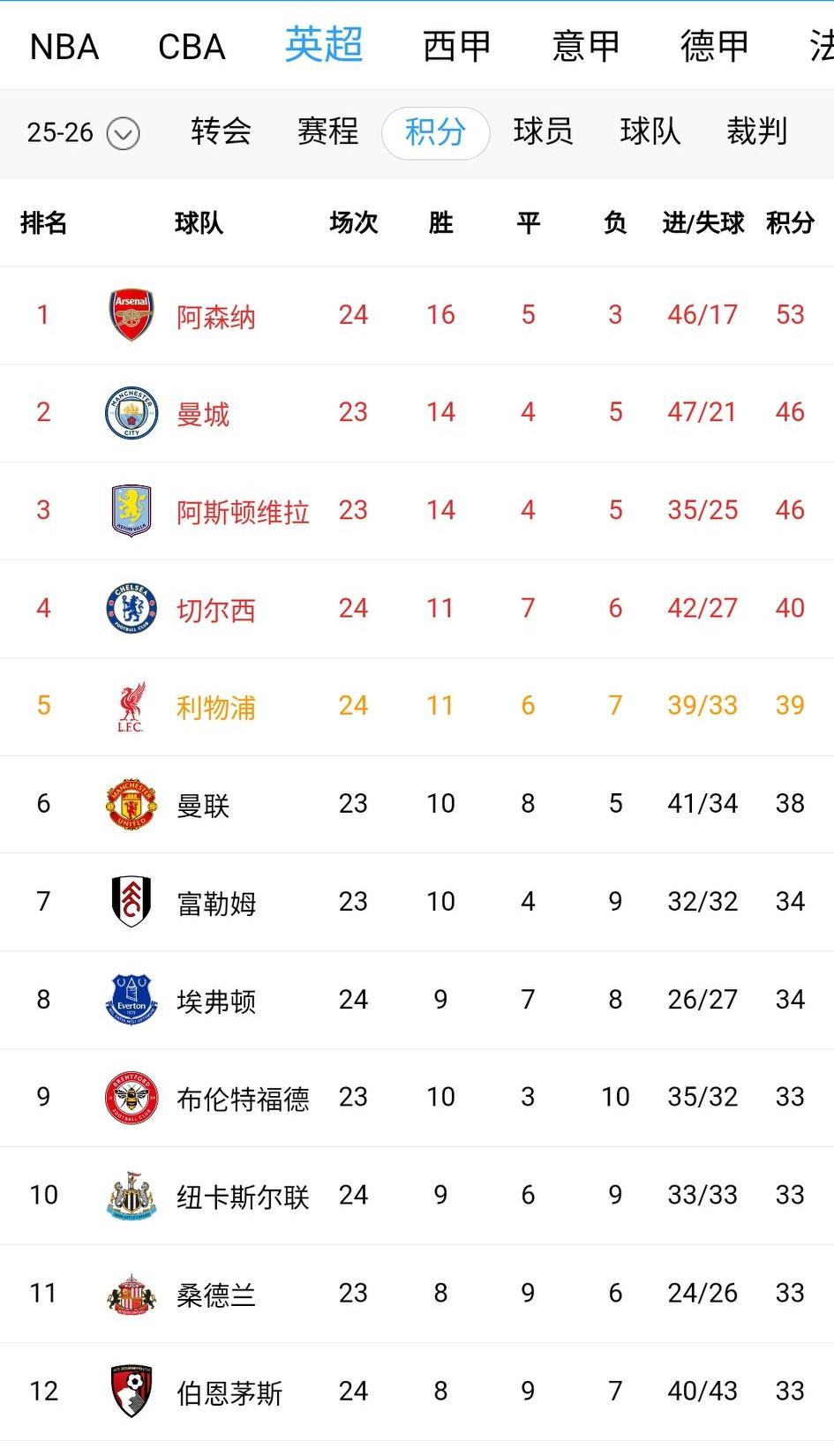Click the Chelsea club crest
Viewport: 834px width, 1456px height.
131,608
